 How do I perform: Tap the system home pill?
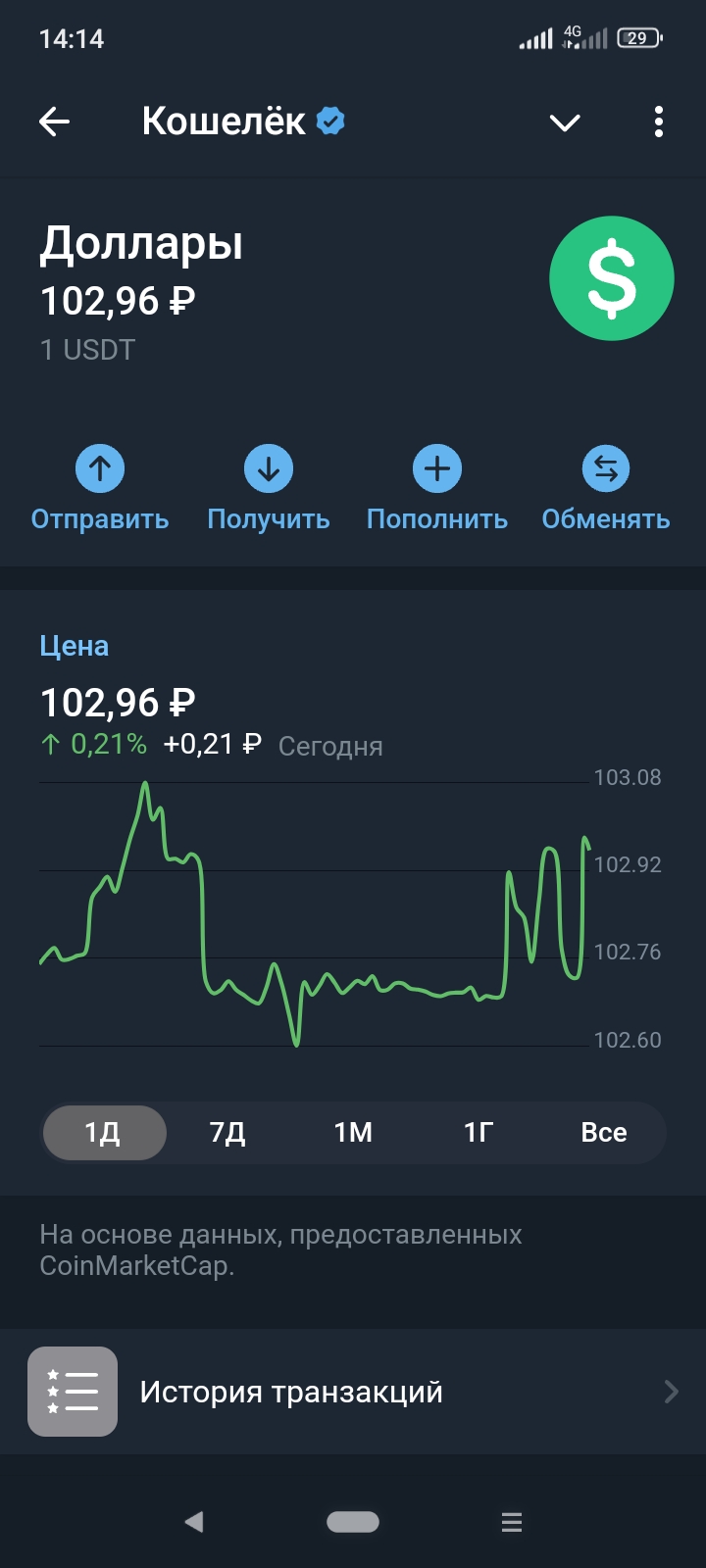(353, 1521)
